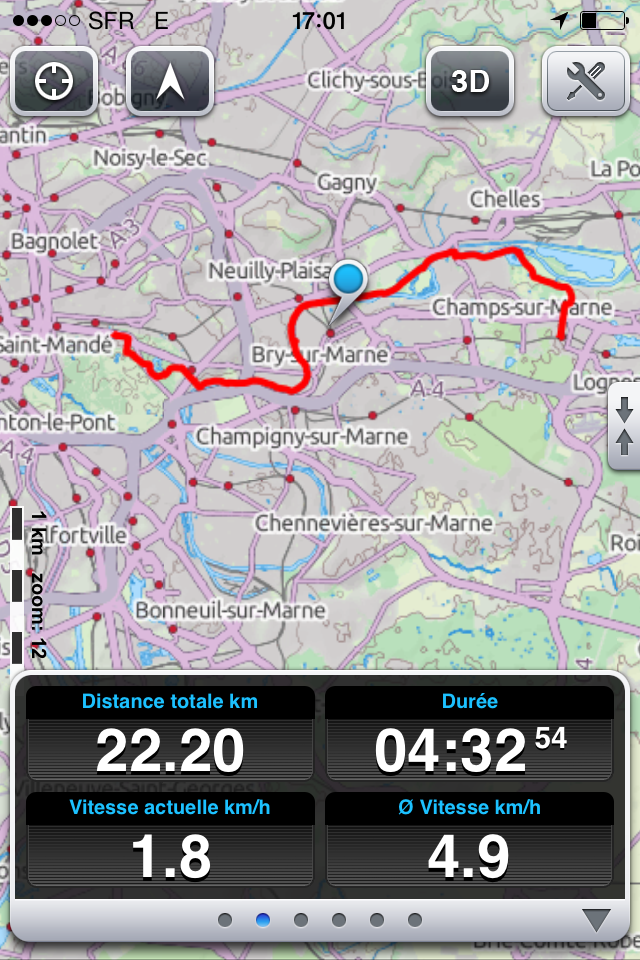The width and height of the screenshot is (640, 960).
Task: Tap the average Vitesse km/h tile
Action: 470,840
